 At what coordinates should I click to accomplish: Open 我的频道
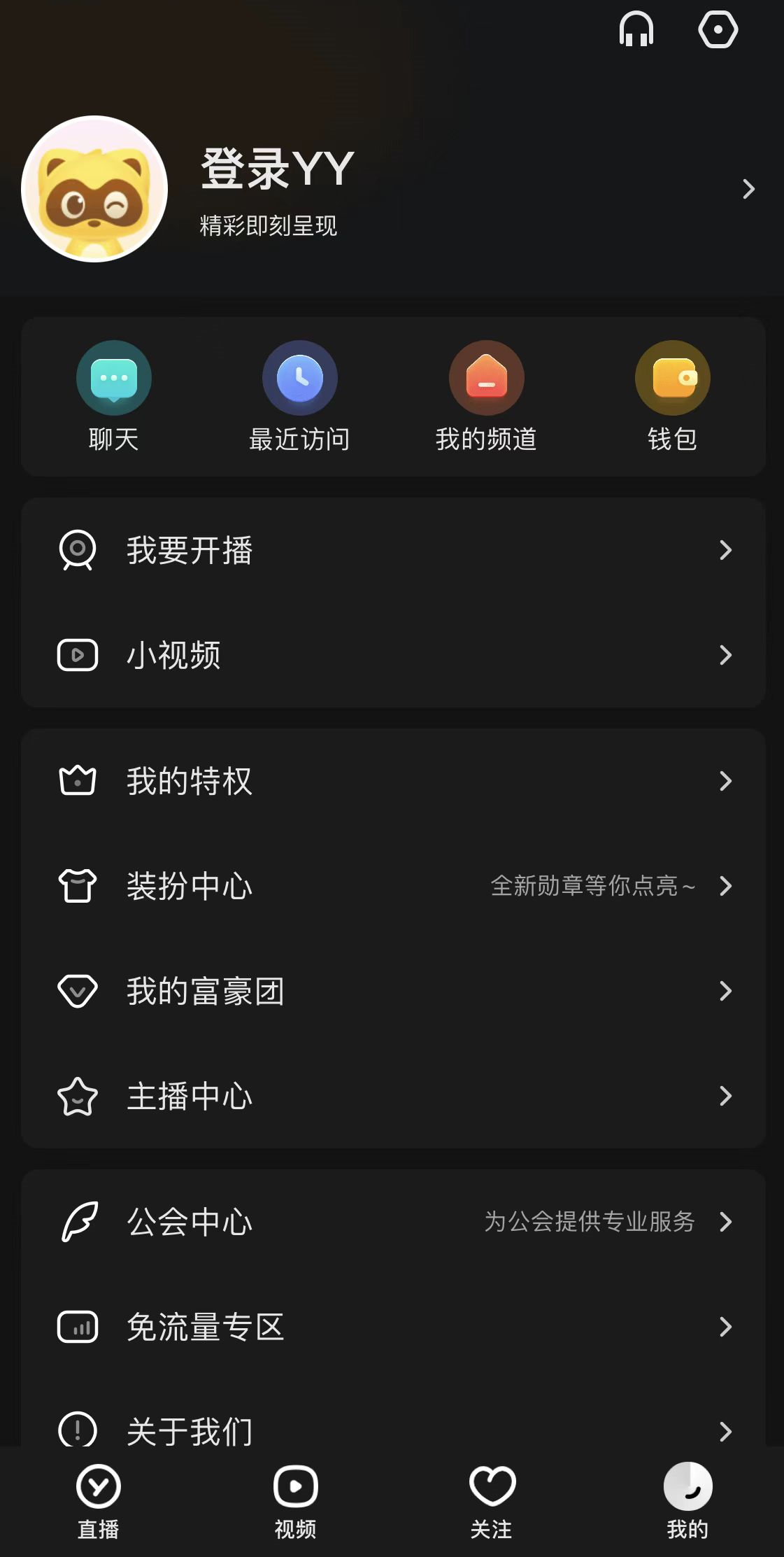coord(486,396)
